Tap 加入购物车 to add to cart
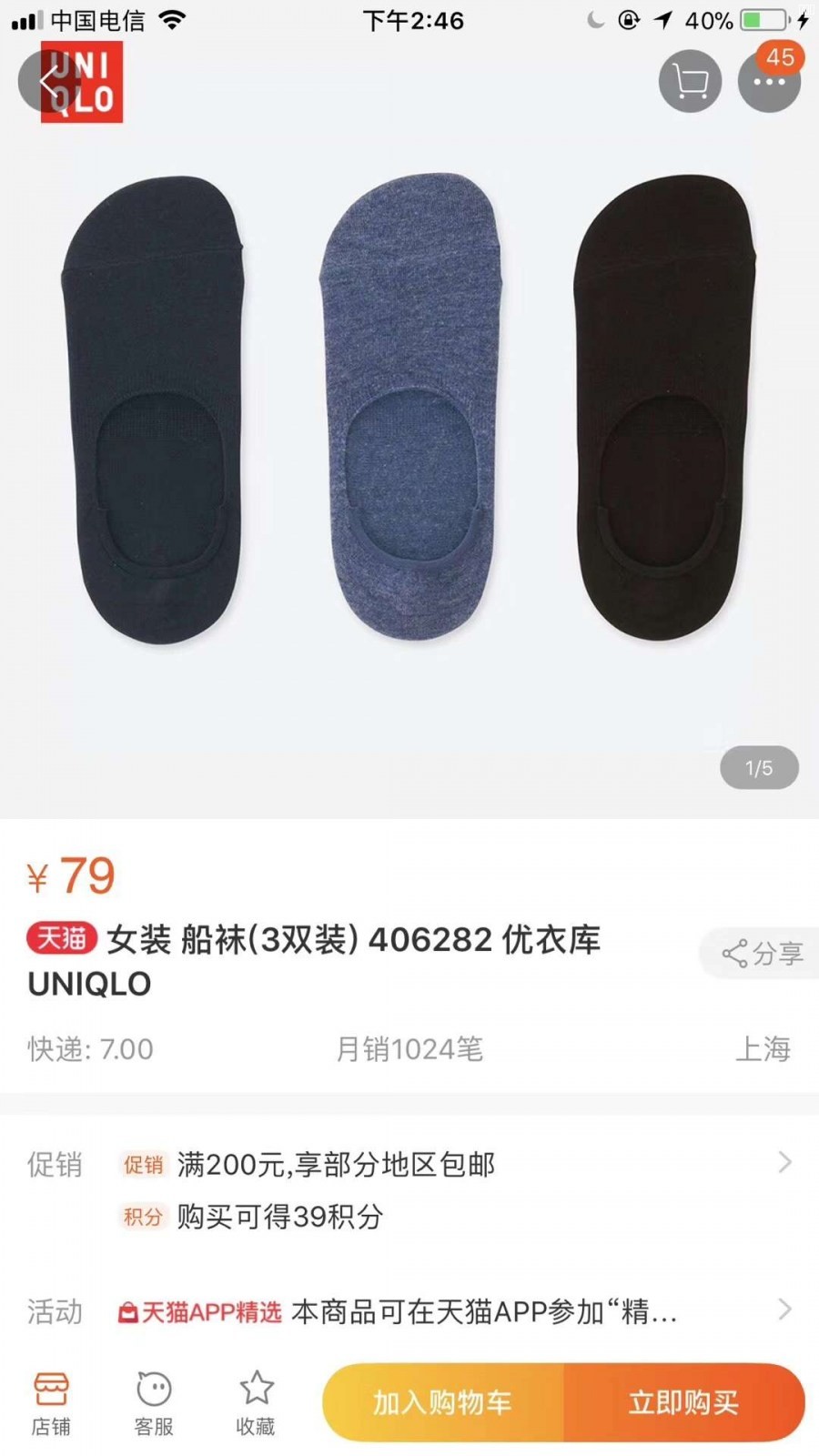Screen dimensions: 819x1456 [443, 1402]
